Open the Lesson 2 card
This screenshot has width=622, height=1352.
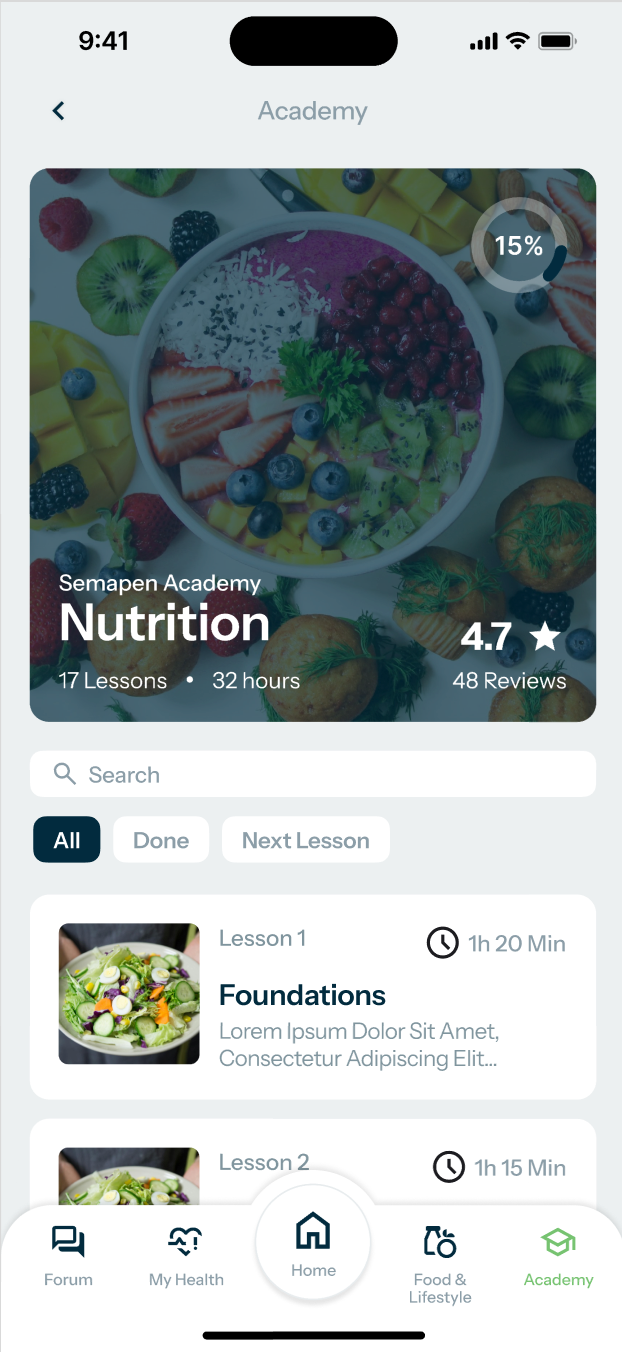click(312, 1163)
